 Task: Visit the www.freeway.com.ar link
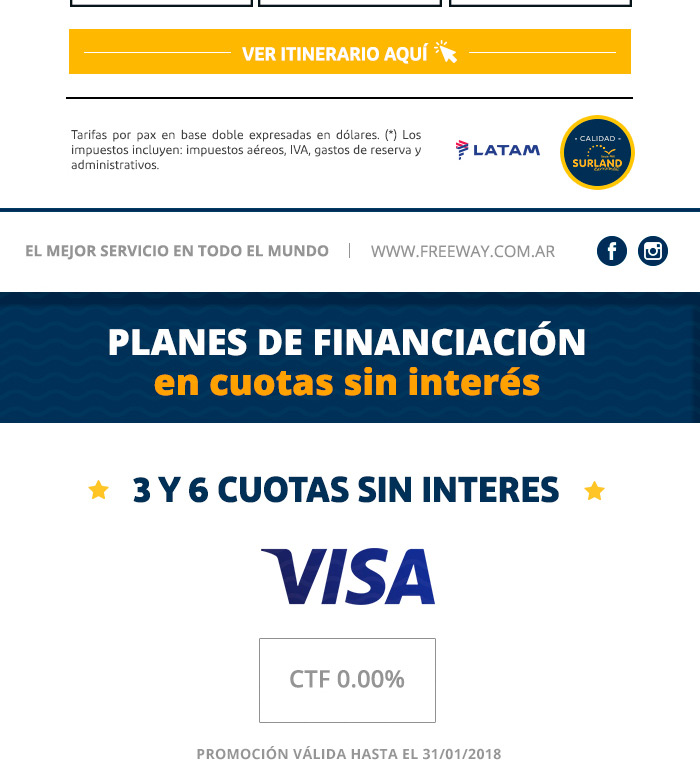coord(462,251)
